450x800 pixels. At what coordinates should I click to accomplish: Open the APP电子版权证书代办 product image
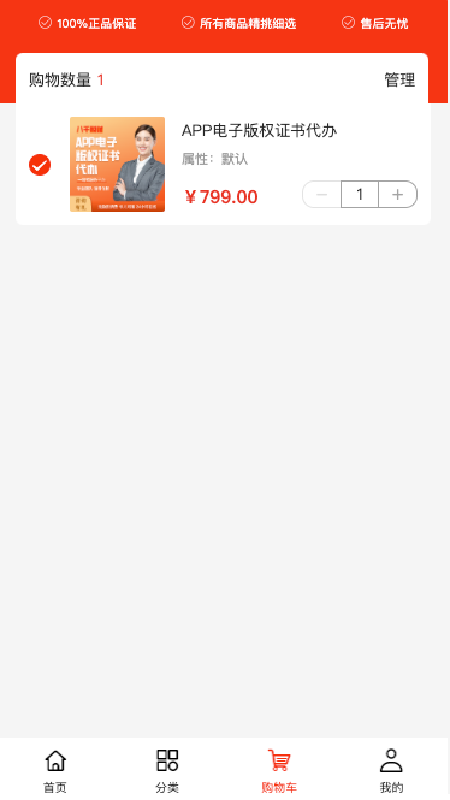pyautogui.click(x=117, y=164)
